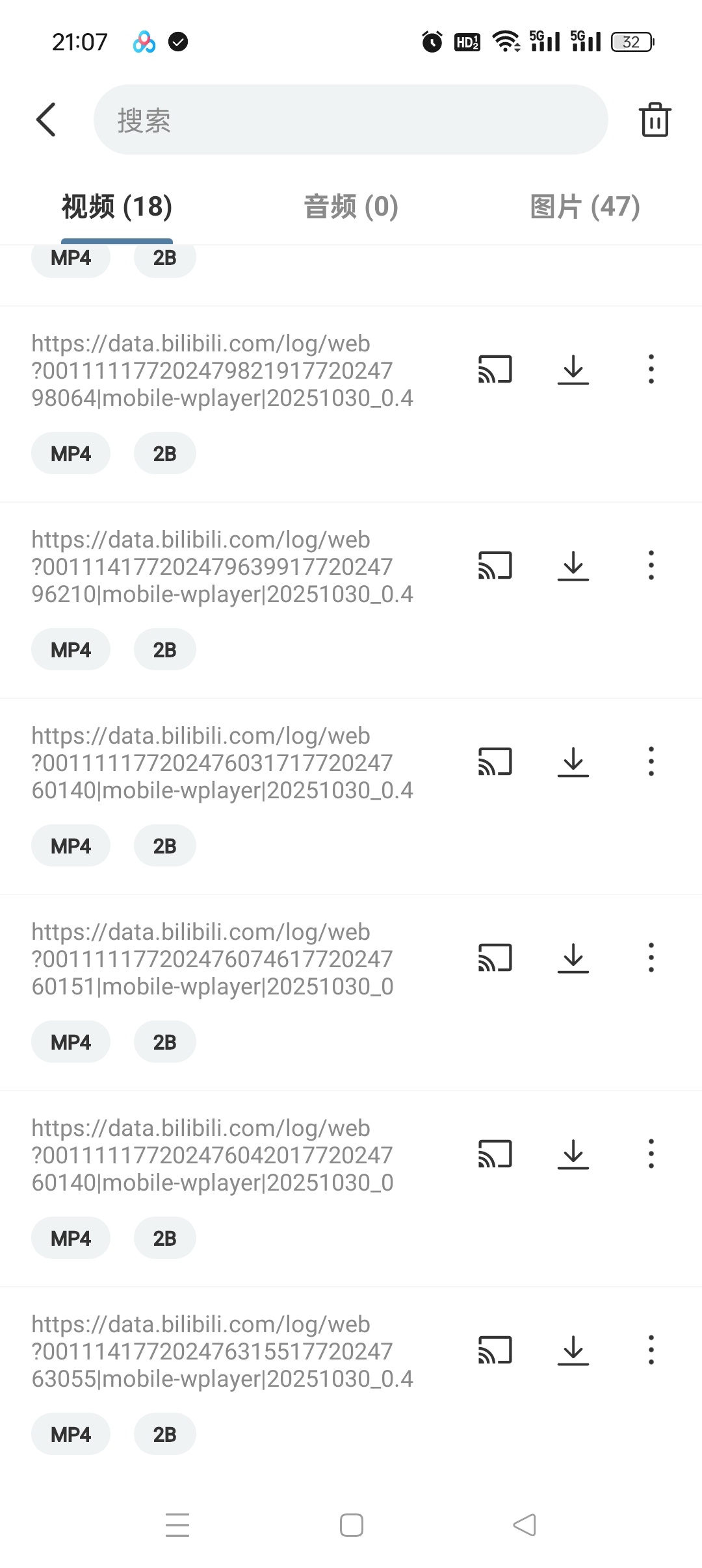702x1568 pixels.
Task: Open more options for the last video
Action: pos(651,1350)
